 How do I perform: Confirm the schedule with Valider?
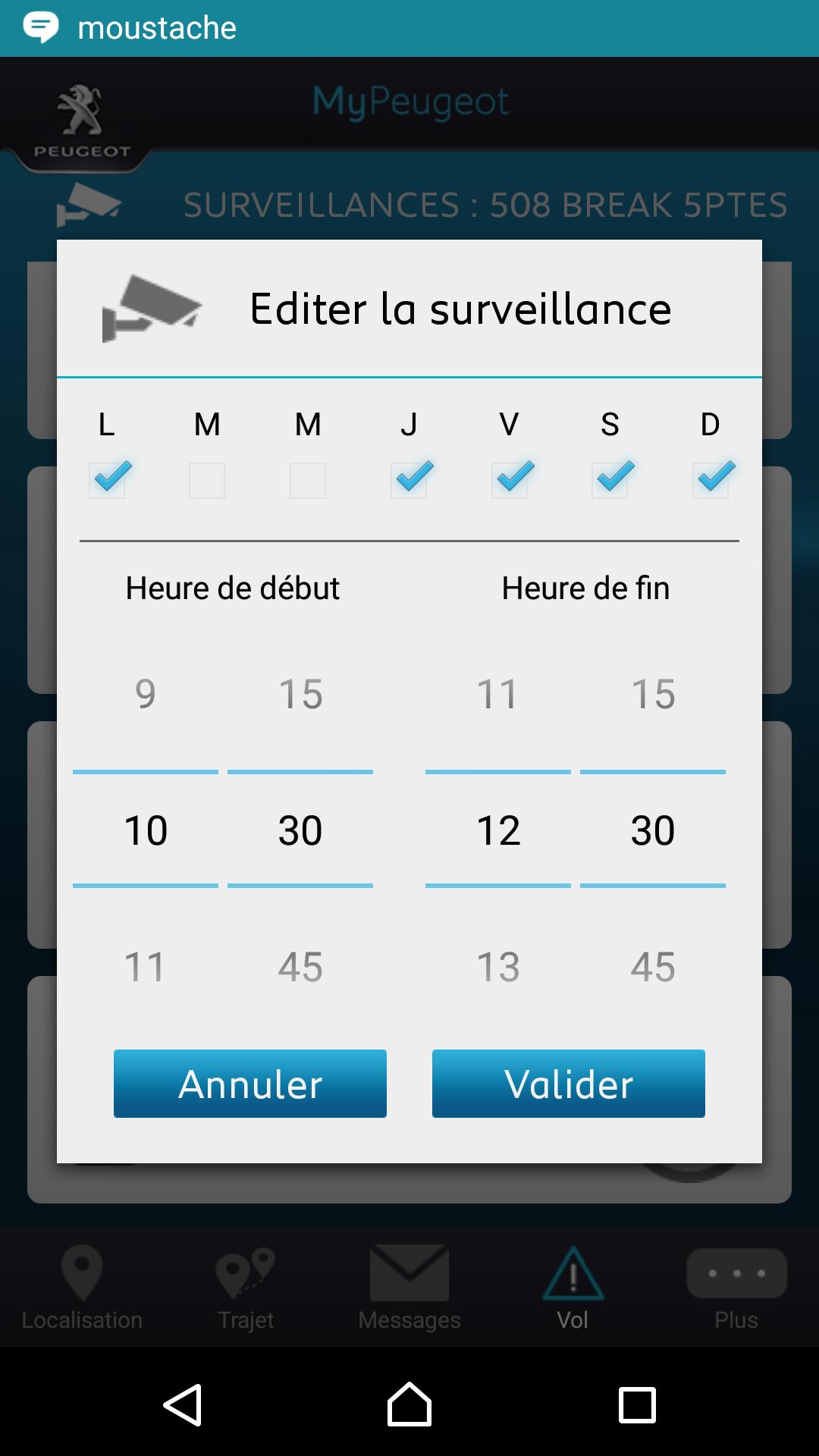coord(569,1084)
